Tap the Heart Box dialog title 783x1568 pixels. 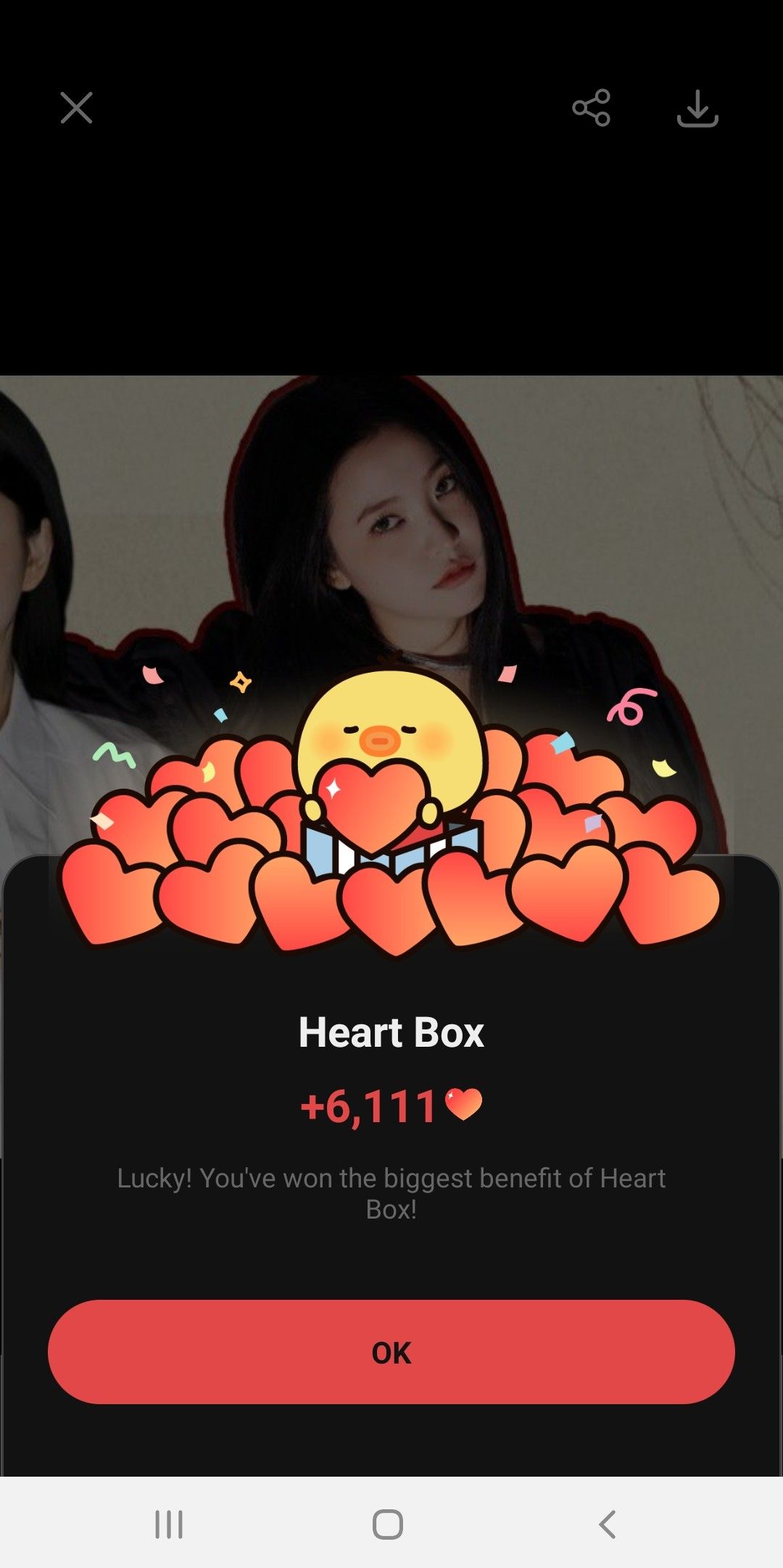tap(391, 1032)
